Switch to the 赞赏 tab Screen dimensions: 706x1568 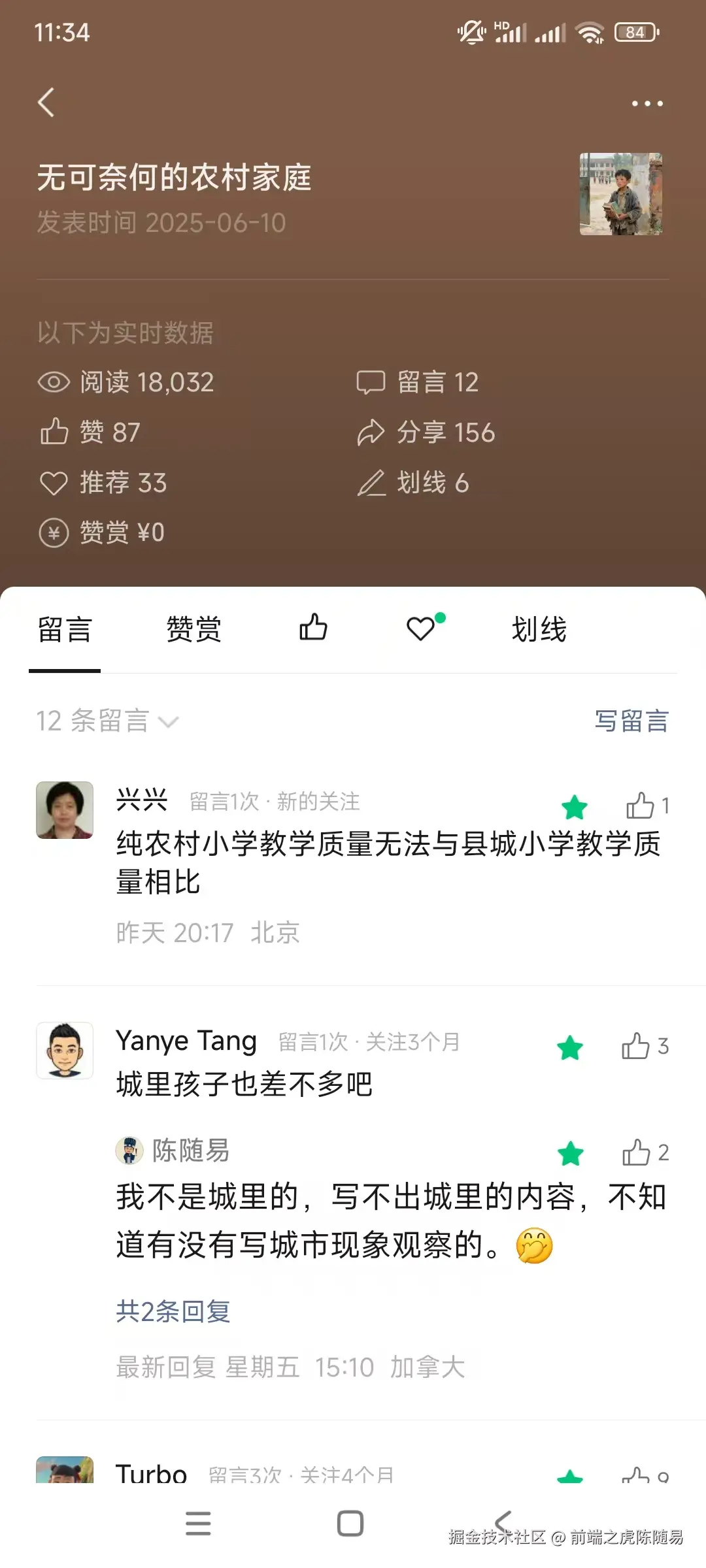(193, 627)
